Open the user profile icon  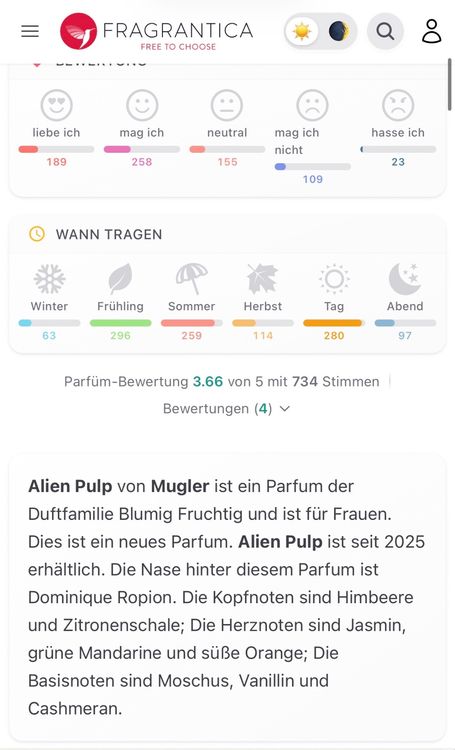(431, 32)
